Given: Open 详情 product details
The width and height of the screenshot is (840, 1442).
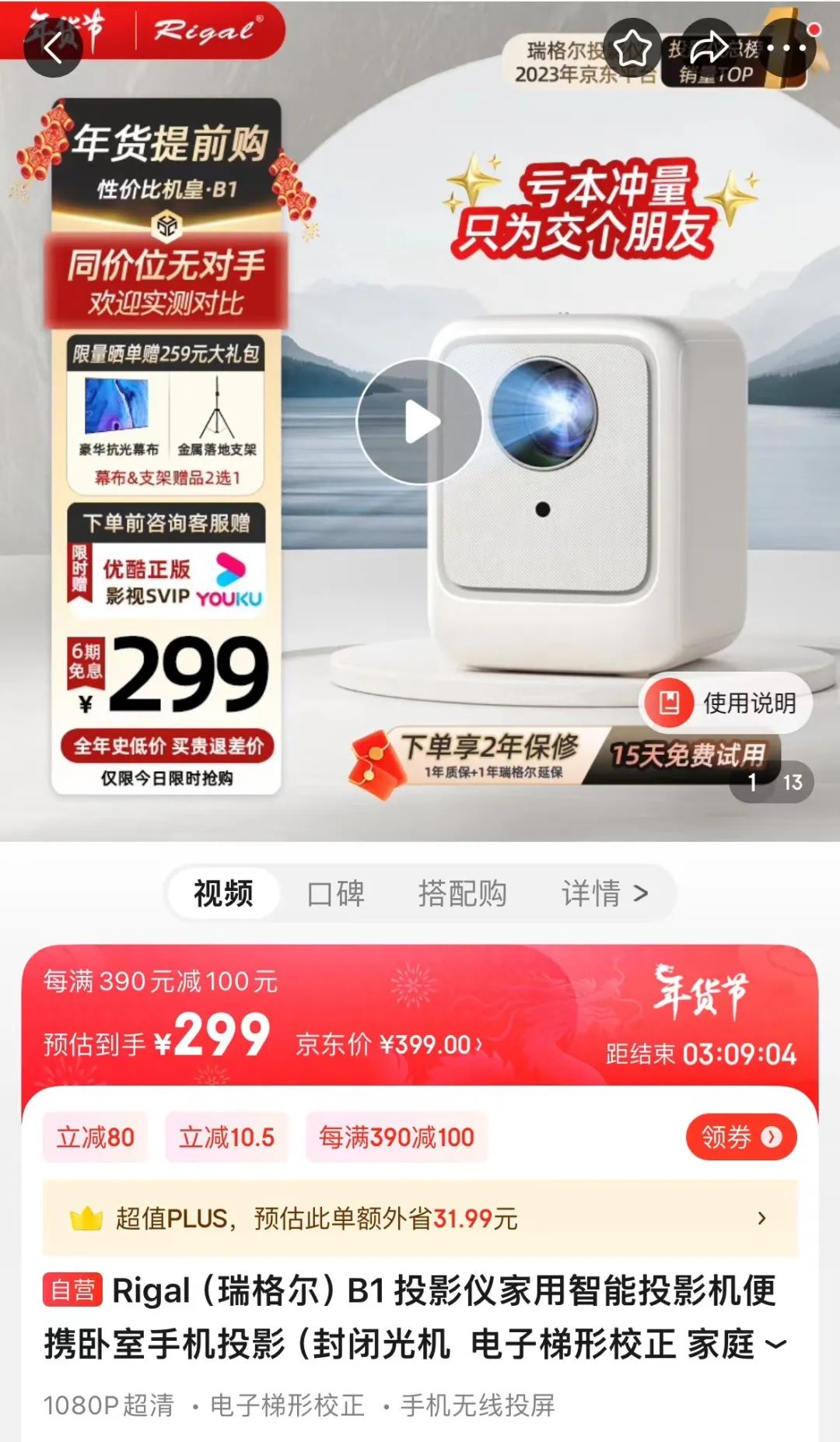Looking at the screenshot, I should tap(604, 893).
